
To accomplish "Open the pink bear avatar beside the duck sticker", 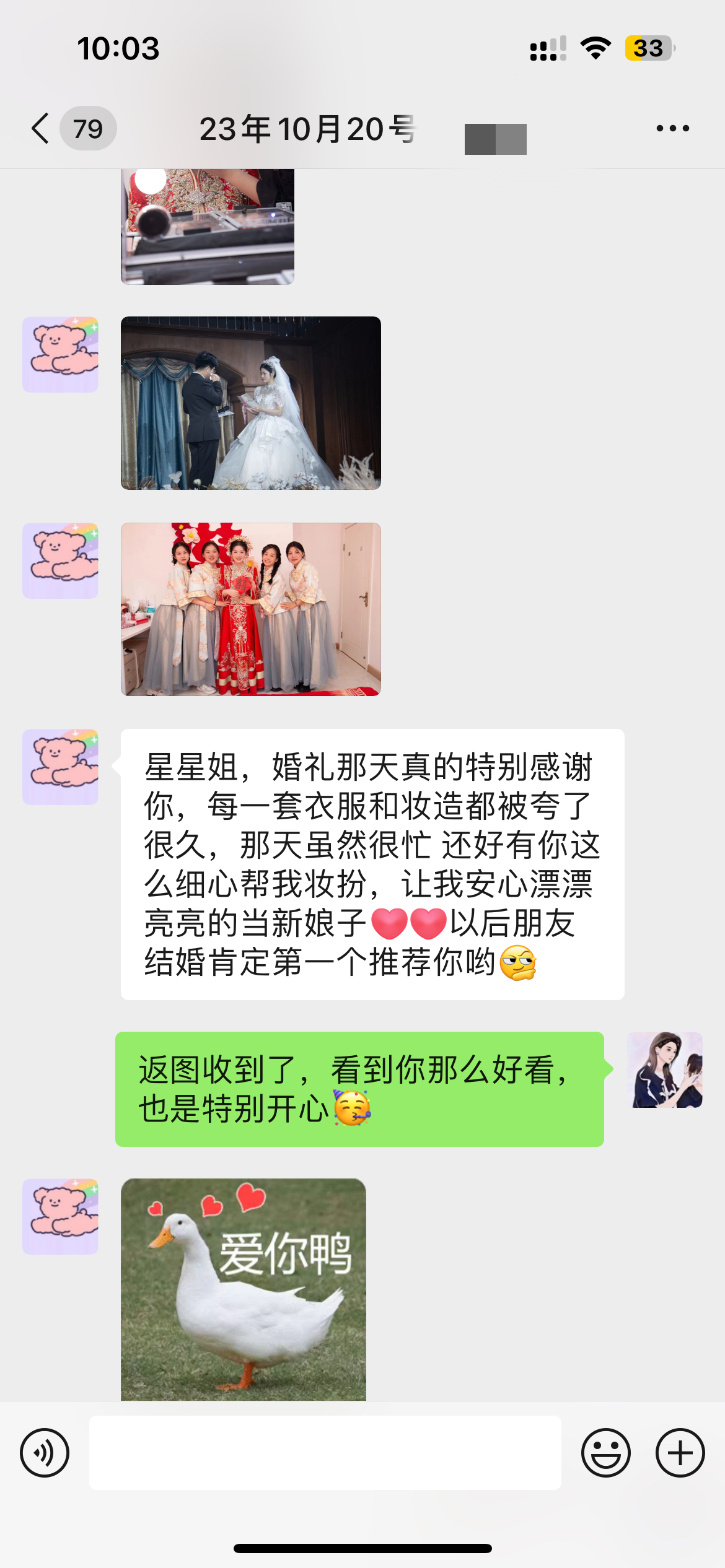I will click(x=60, y=1216).
